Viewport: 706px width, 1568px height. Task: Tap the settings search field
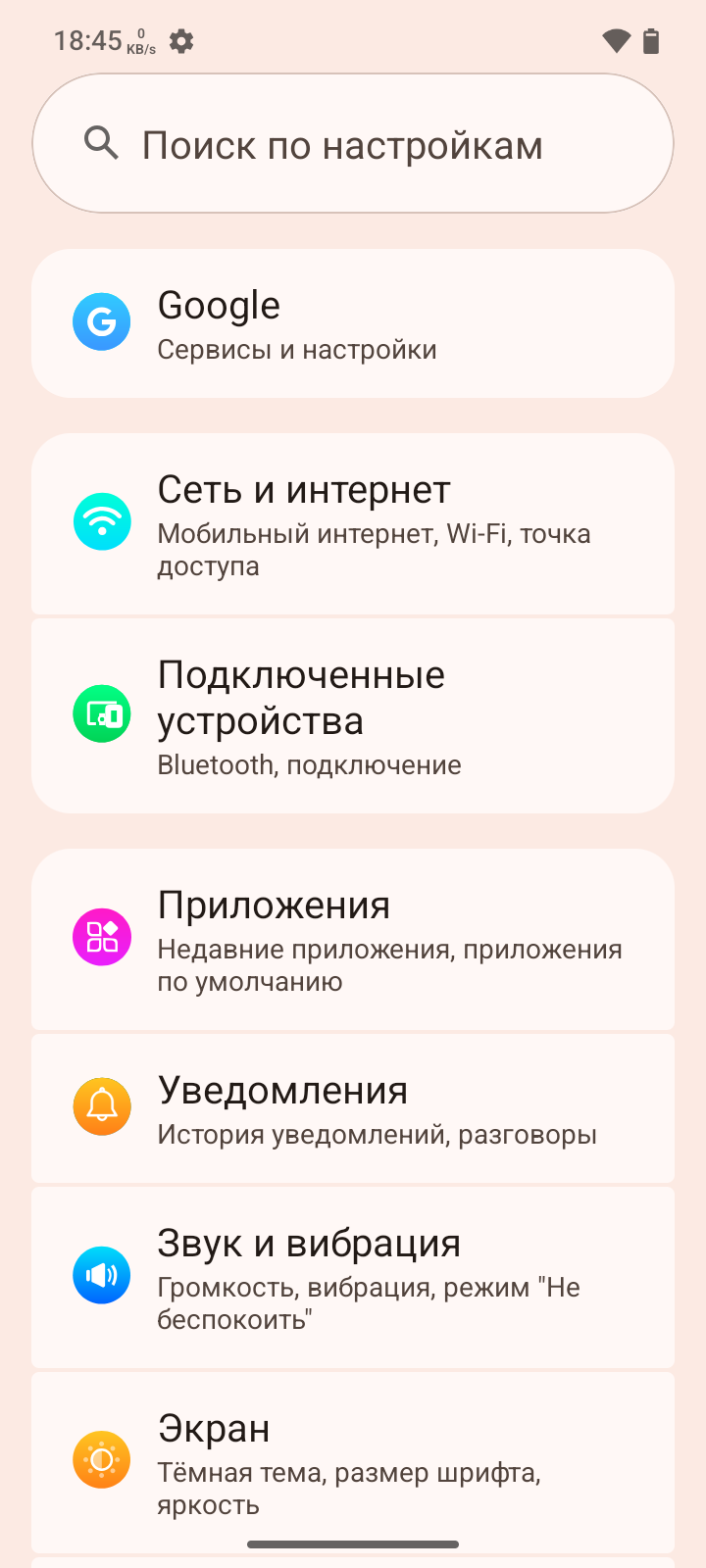pos(353,144)
